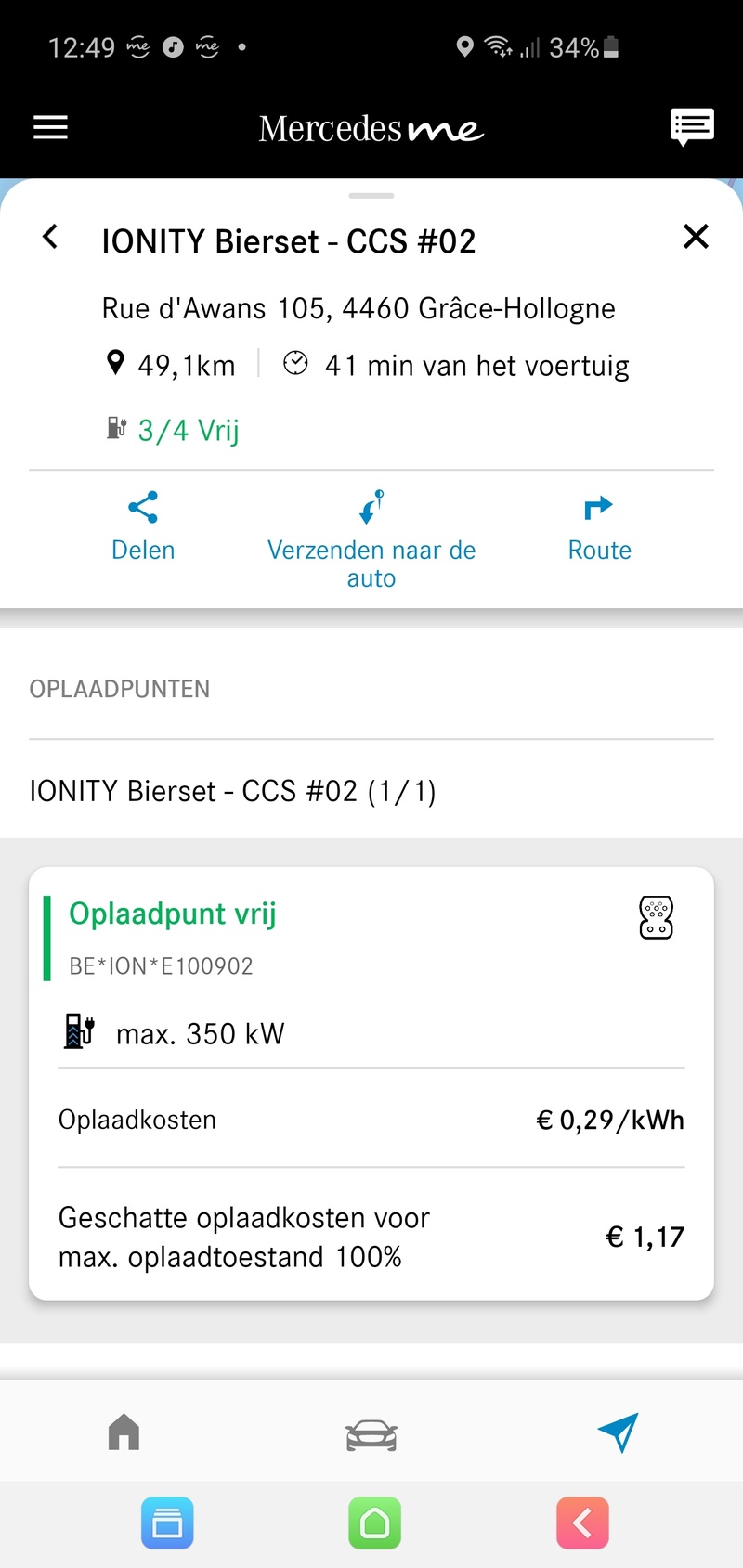Open the hamburger menu
This screenshot has height=1568, width=743.
(51, 127)
